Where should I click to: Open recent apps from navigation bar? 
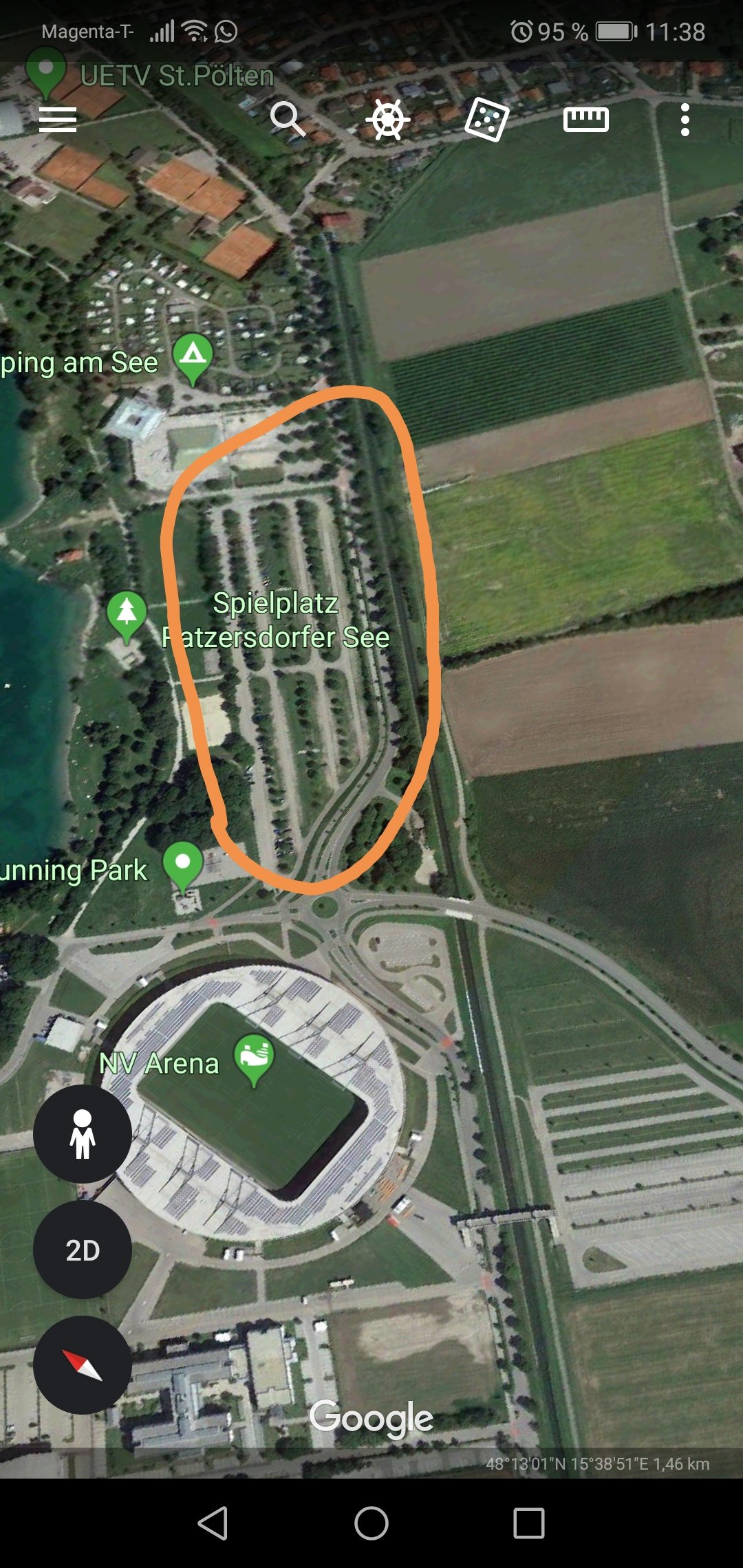coord(529,1523)
